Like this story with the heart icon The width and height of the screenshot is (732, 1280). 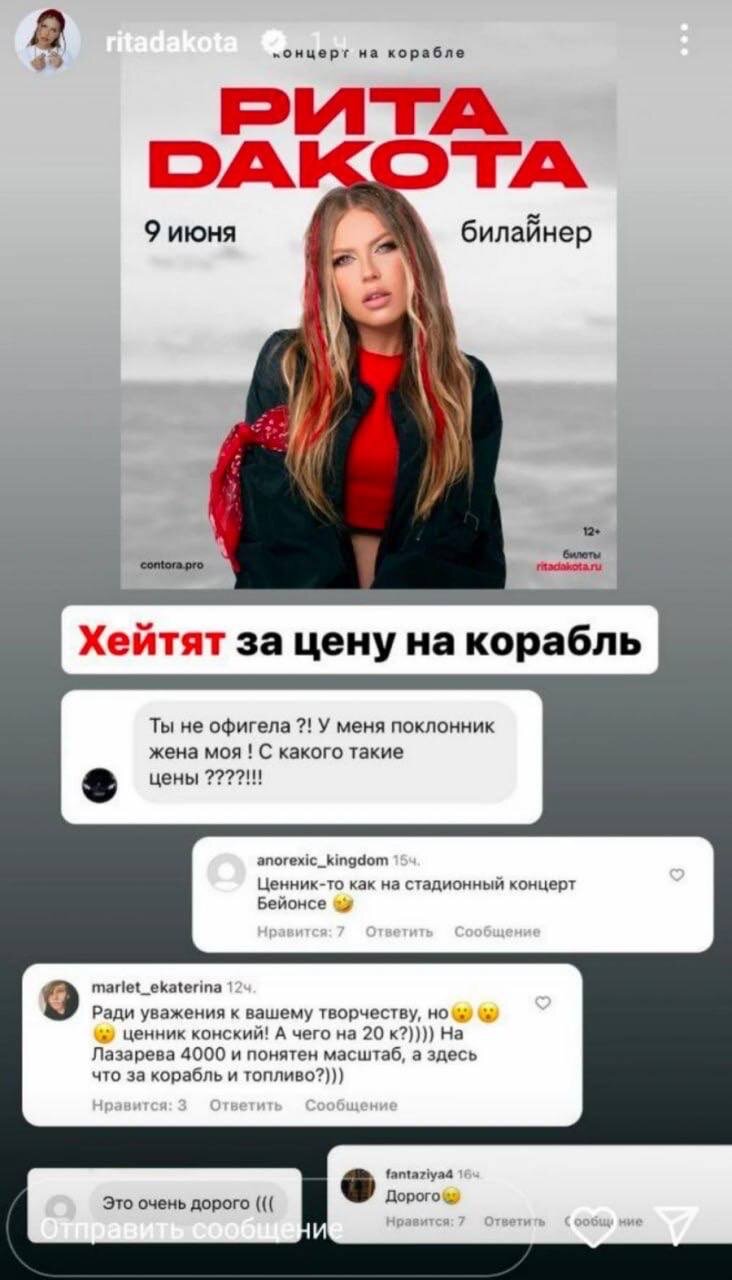(x=594, y=1225)
